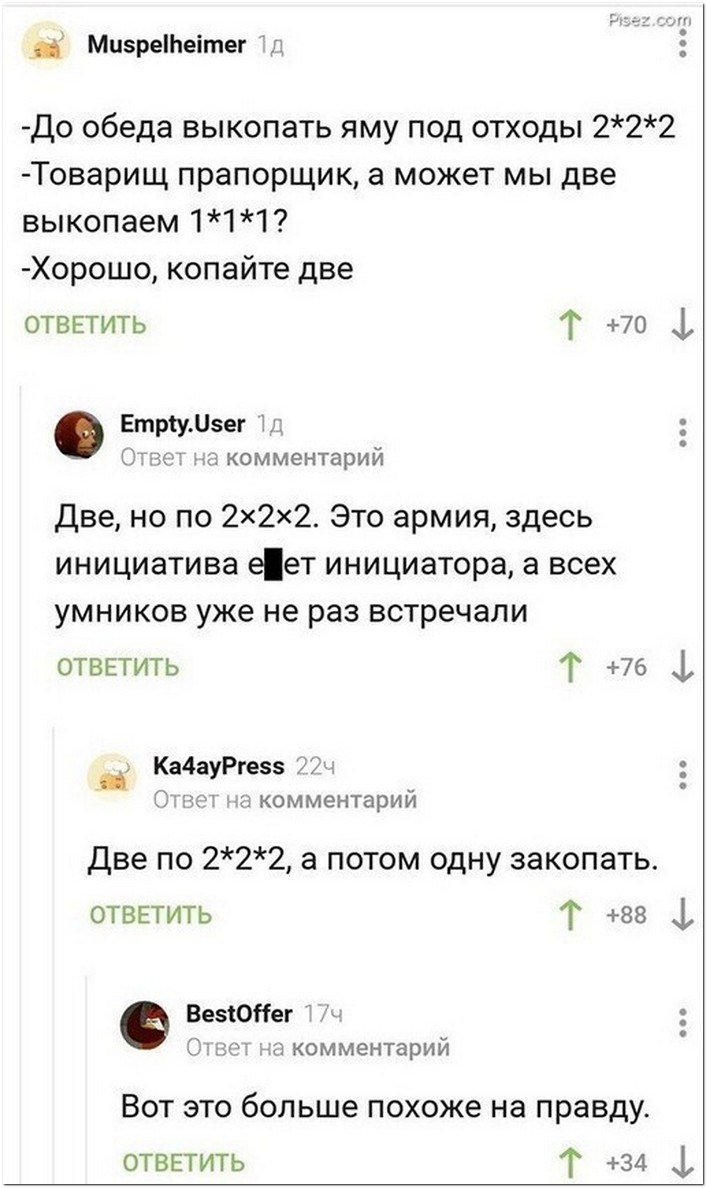707x1188 pixels.
Task: Reply to Empty.User's comment
Action: coord(118,667)
